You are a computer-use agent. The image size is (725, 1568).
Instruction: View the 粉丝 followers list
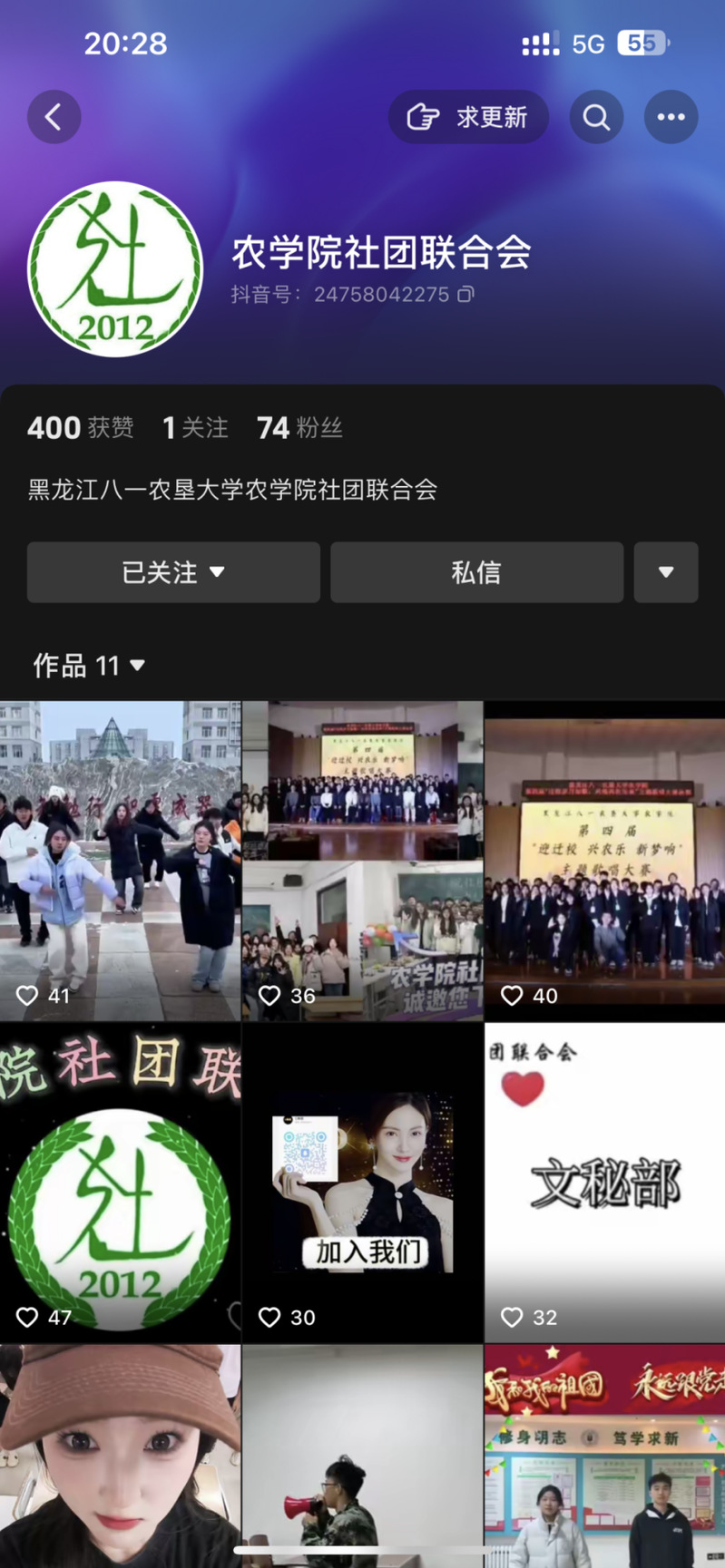point(299,428)
